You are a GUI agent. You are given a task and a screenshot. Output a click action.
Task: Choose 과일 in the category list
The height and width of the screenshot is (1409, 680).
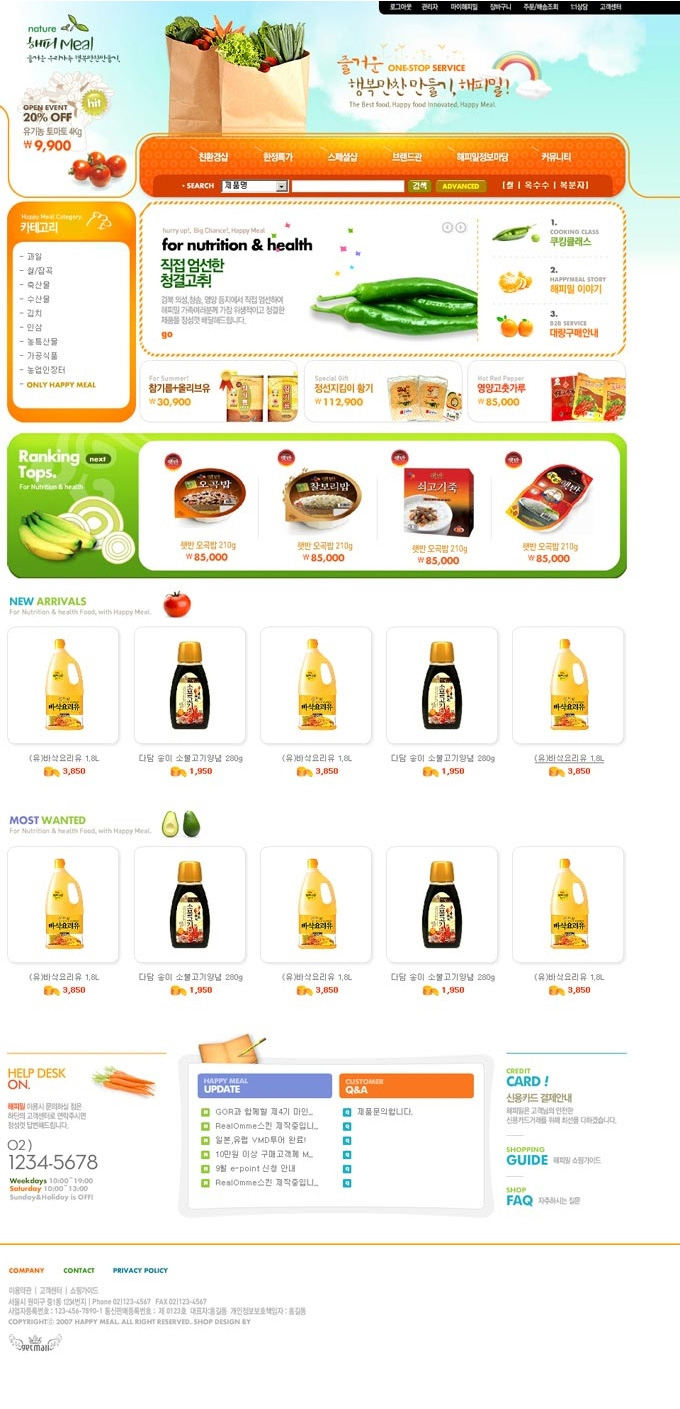click(x=35, y=256)
